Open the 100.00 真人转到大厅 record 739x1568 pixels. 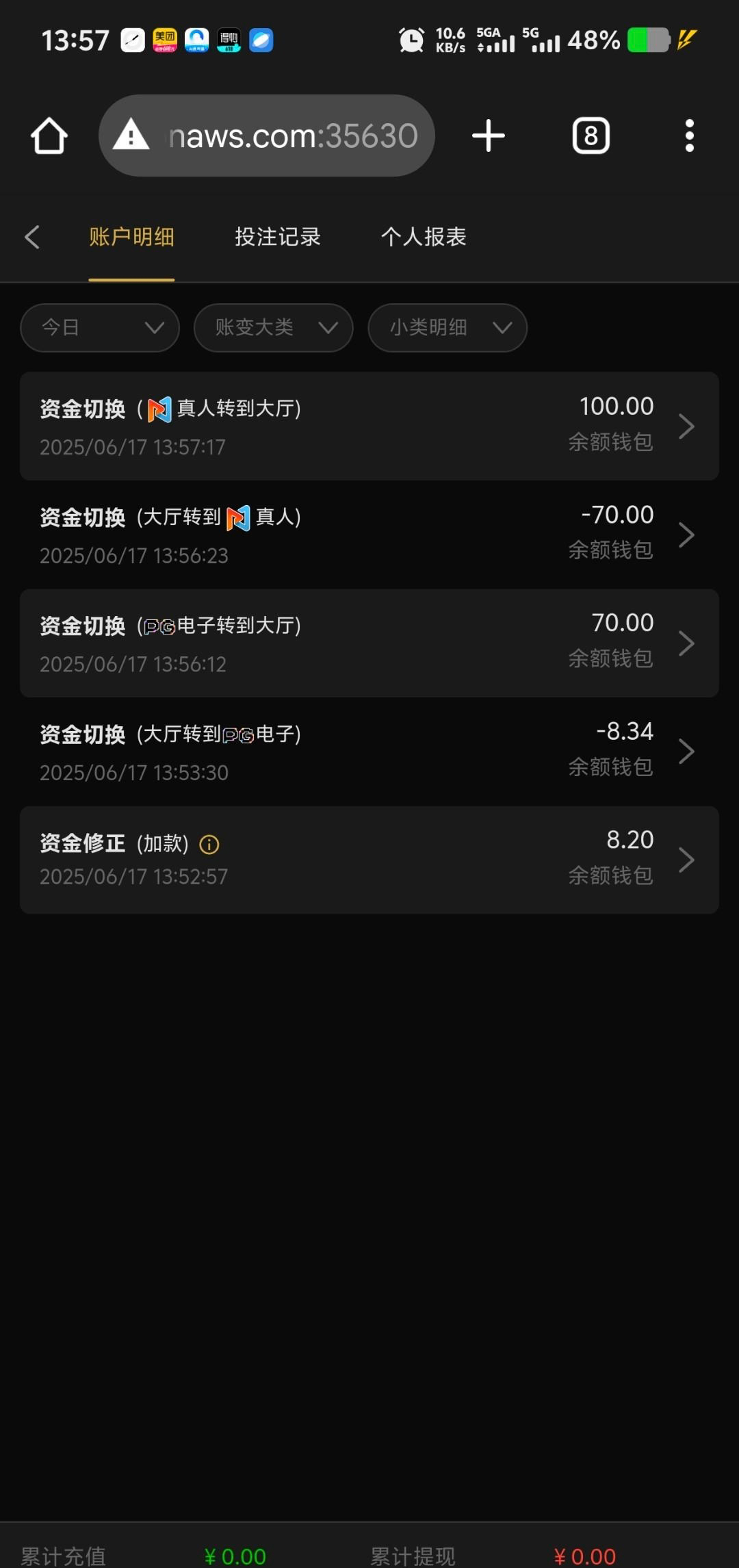coord(369,426)
